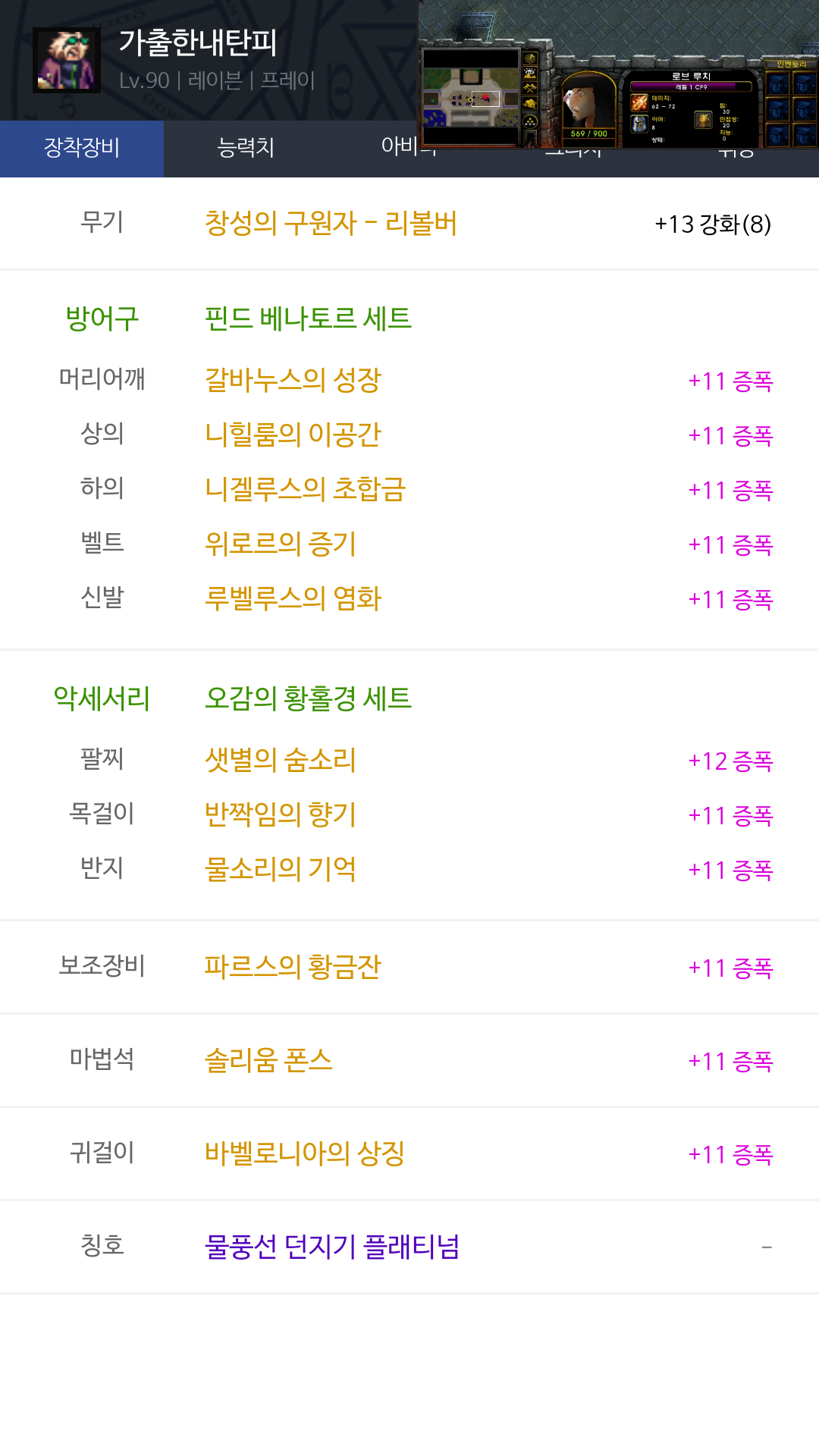Screen dimensions: 819x1456
Task: Switch to the 능력치 tab
Action: pos(245,148)
